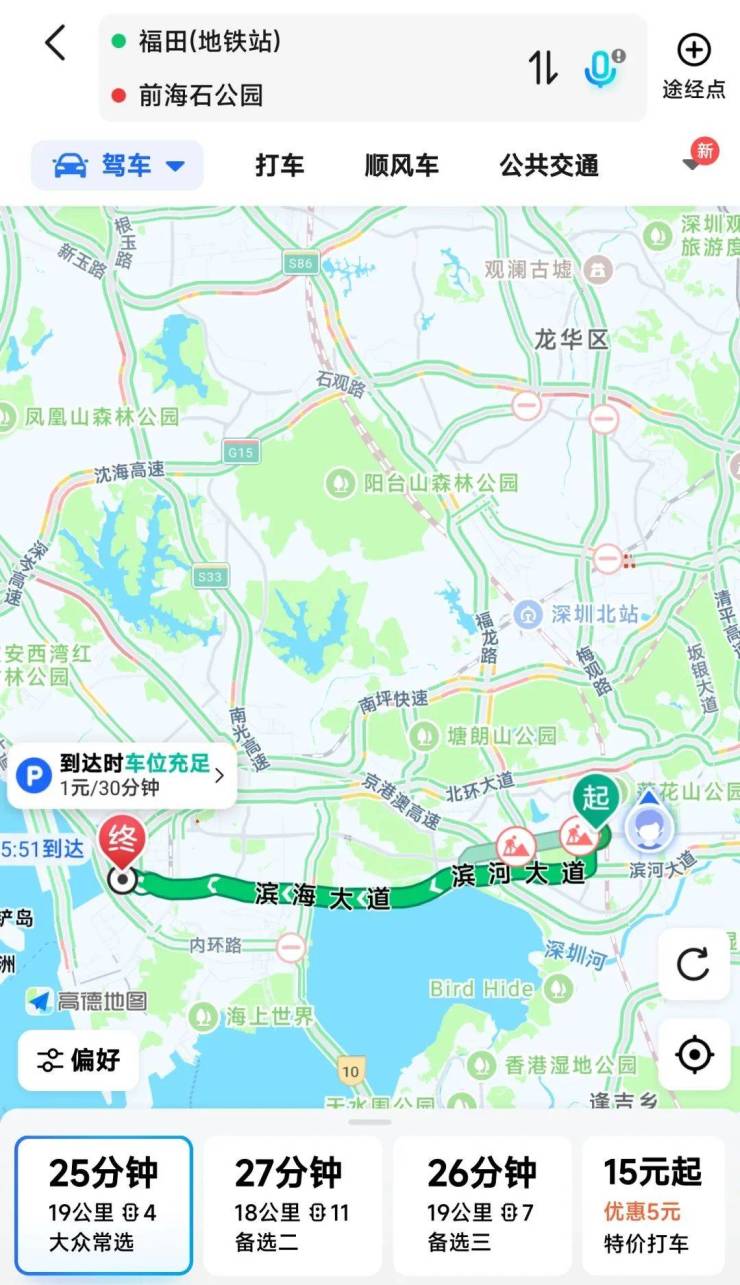Add a waypoint (途经点)

(x=693, y=66)
